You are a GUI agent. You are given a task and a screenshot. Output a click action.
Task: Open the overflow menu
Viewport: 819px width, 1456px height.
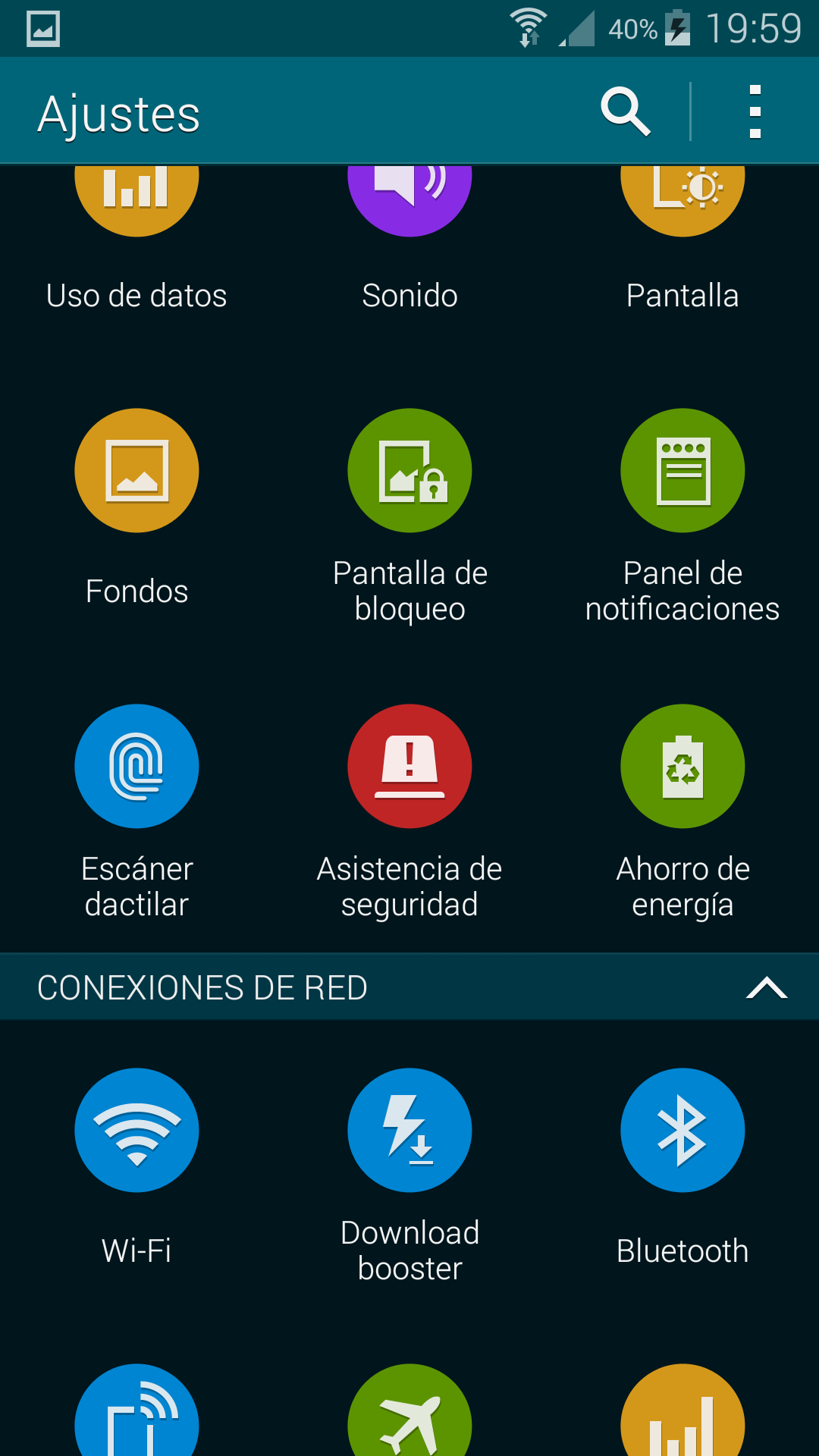(x=755, y=112)
